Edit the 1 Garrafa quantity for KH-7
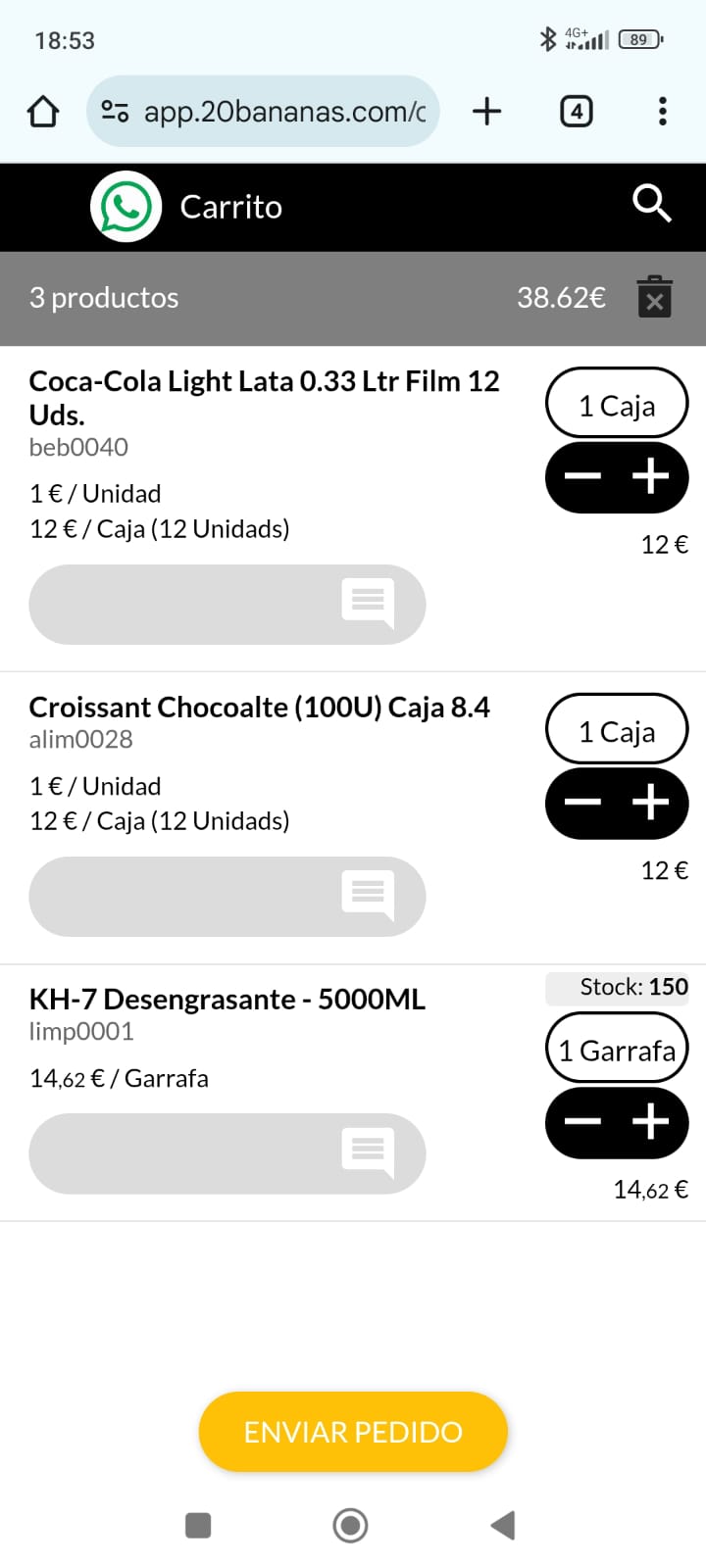This screenshot has width=706, height=1568. [617, 1050]
